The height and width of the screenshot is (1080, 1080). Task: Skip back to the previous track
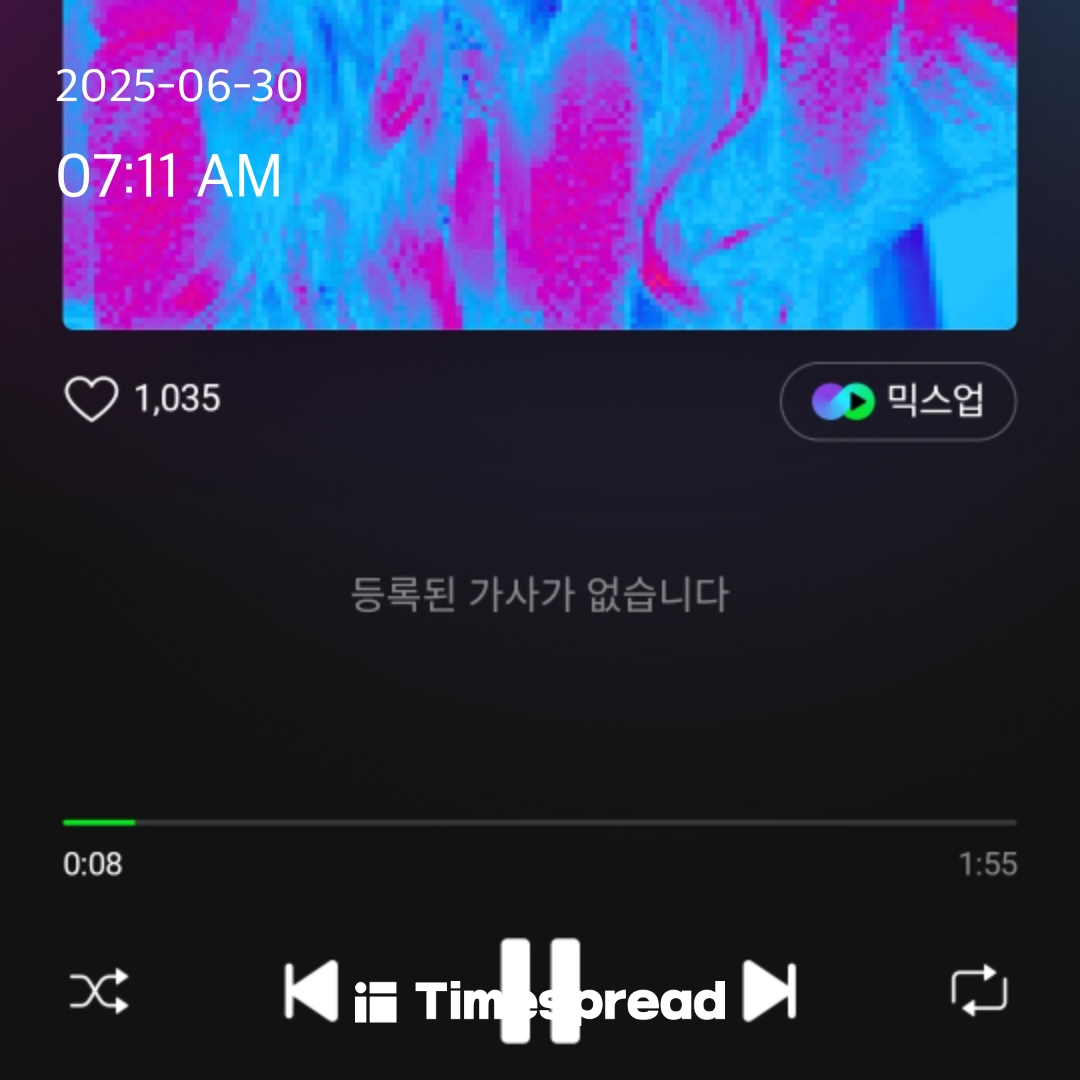click(x=311, y=991)
